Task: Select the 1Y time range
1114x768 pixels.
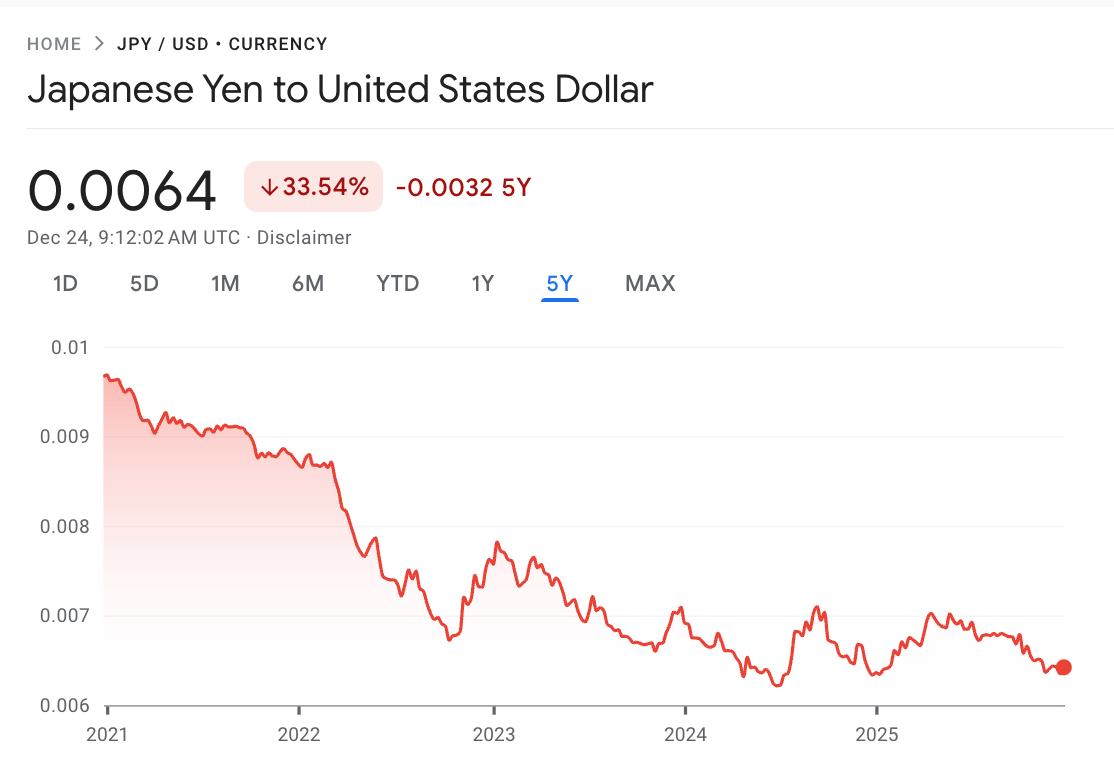Action: coord(483,284)
